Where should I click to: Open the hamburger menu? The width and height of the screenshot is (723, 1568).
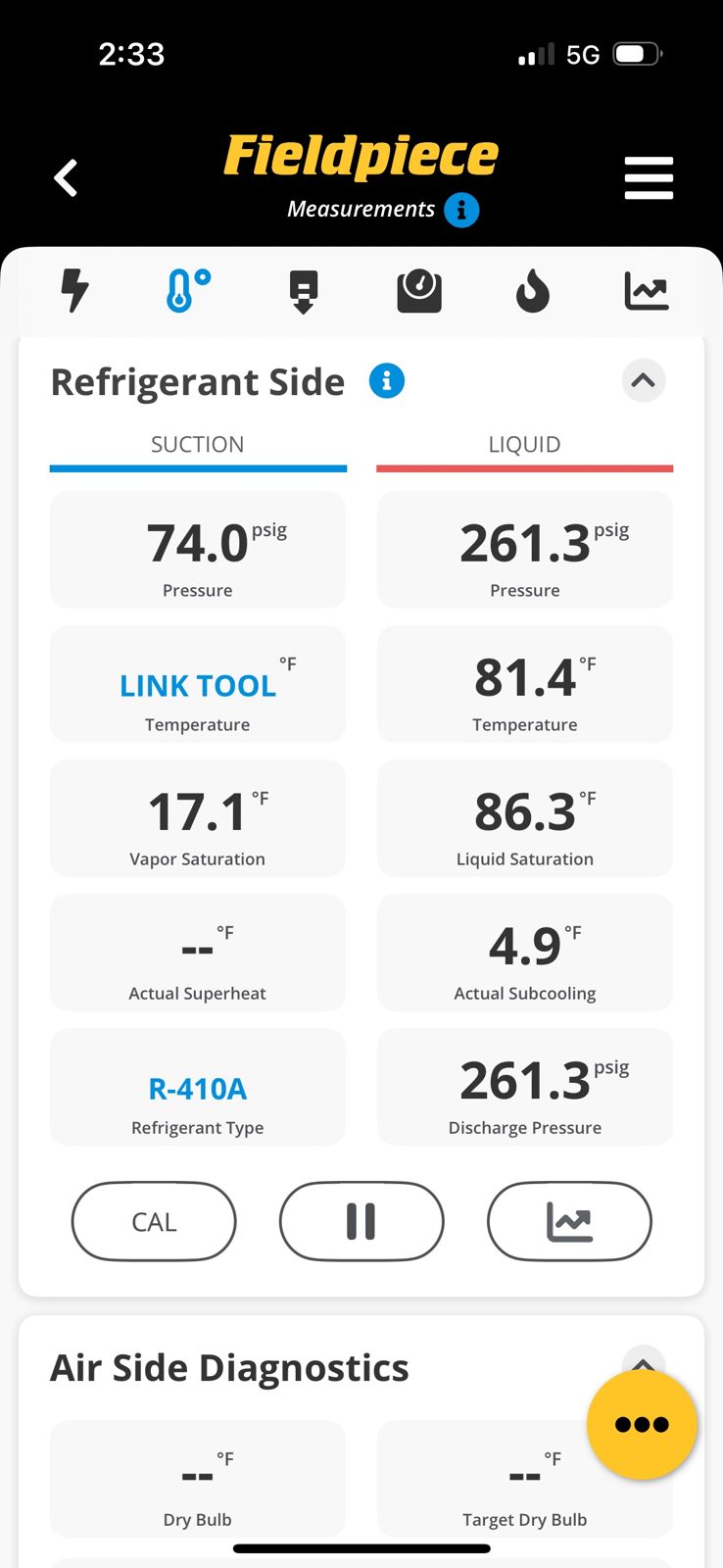pyautogui.click(x=649, y=178)
